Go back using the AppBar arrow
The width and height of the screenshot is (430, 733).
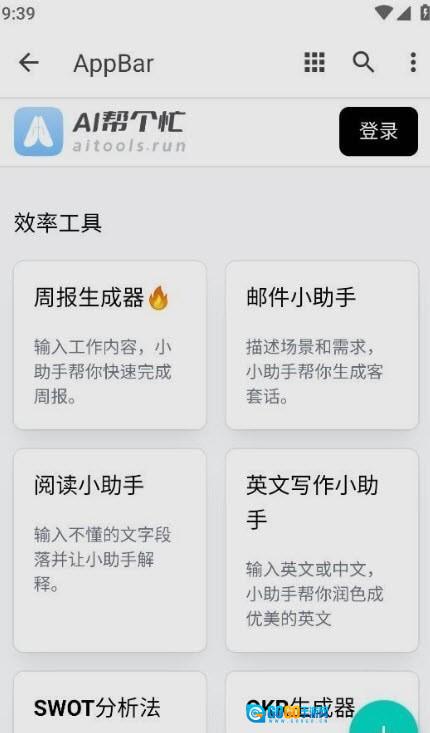[29, 63]
